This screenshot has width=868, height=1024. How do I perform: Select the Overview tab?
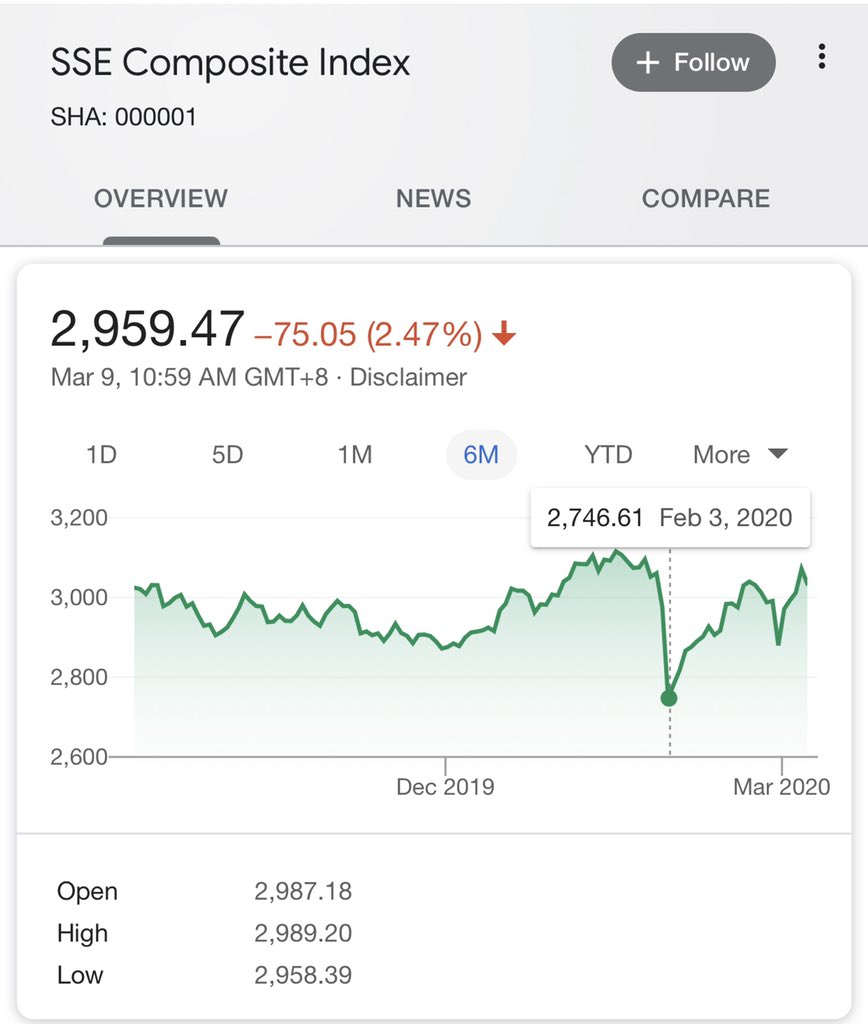[161, 198]
